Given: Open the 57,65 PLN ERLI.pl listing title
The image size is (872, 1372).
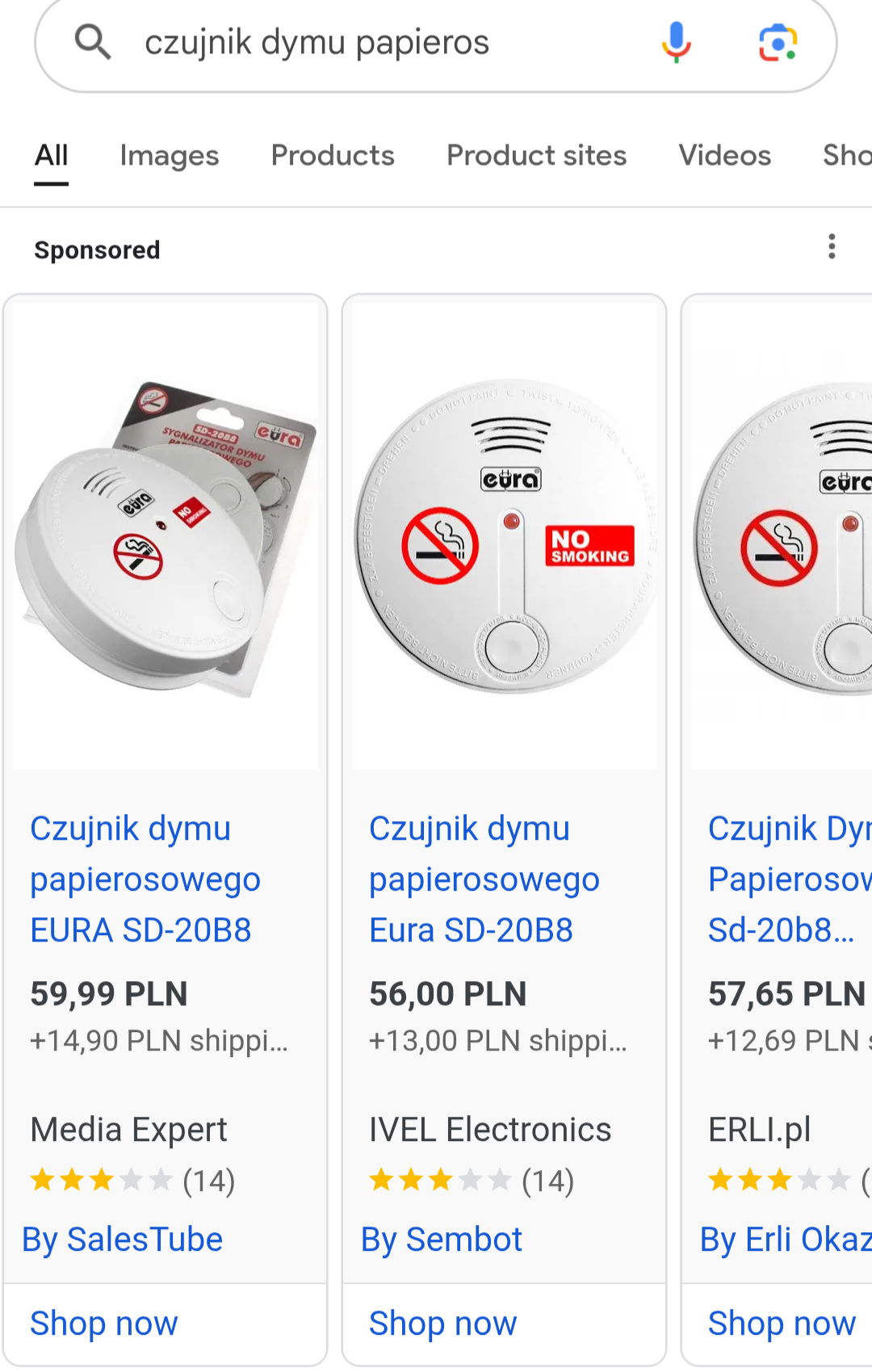Looking at the screenshot, I should click(x=787, y=879).
